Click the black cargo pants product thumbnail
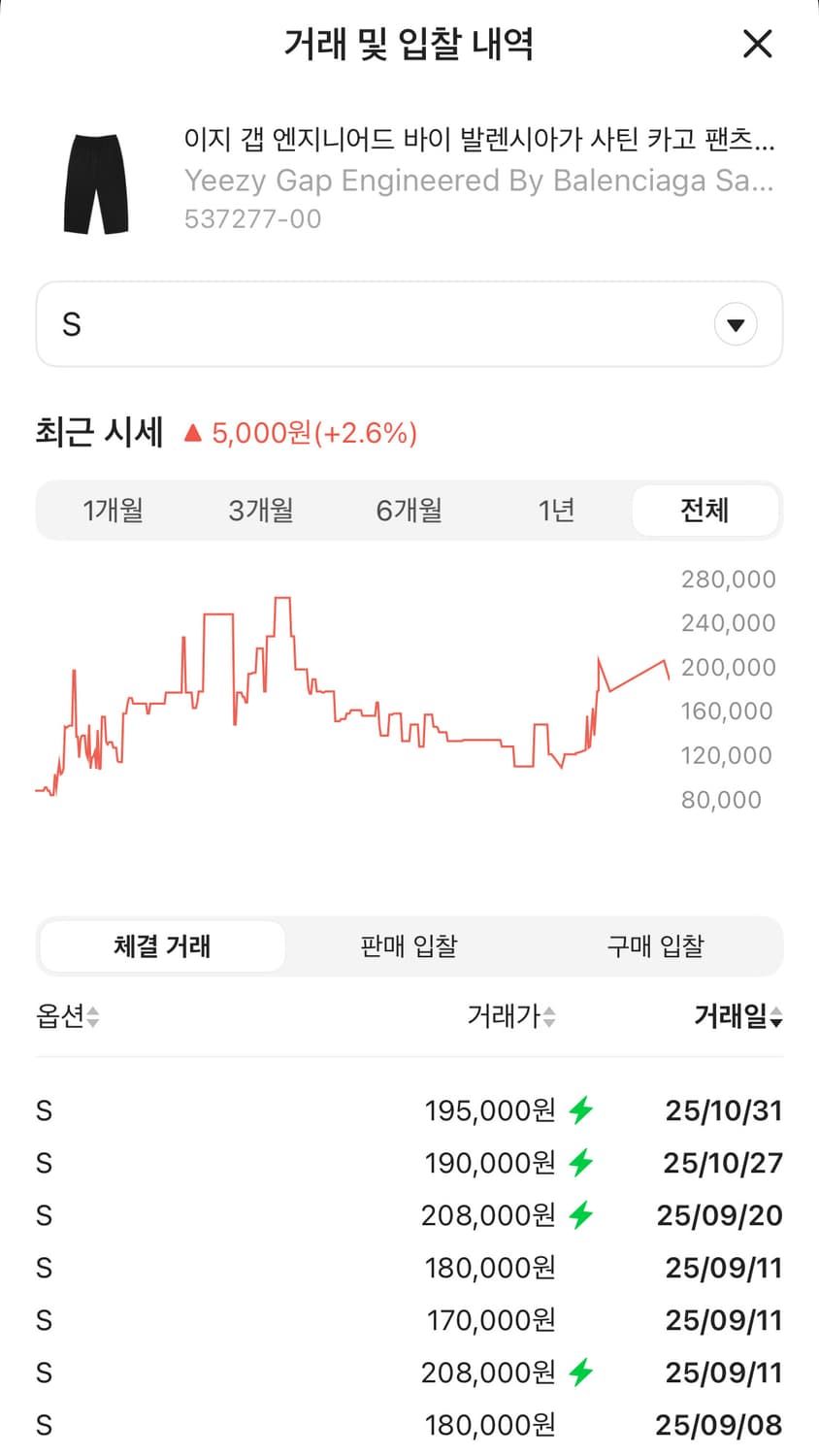This screenshot has height=1456, width=819. point(95,177)
